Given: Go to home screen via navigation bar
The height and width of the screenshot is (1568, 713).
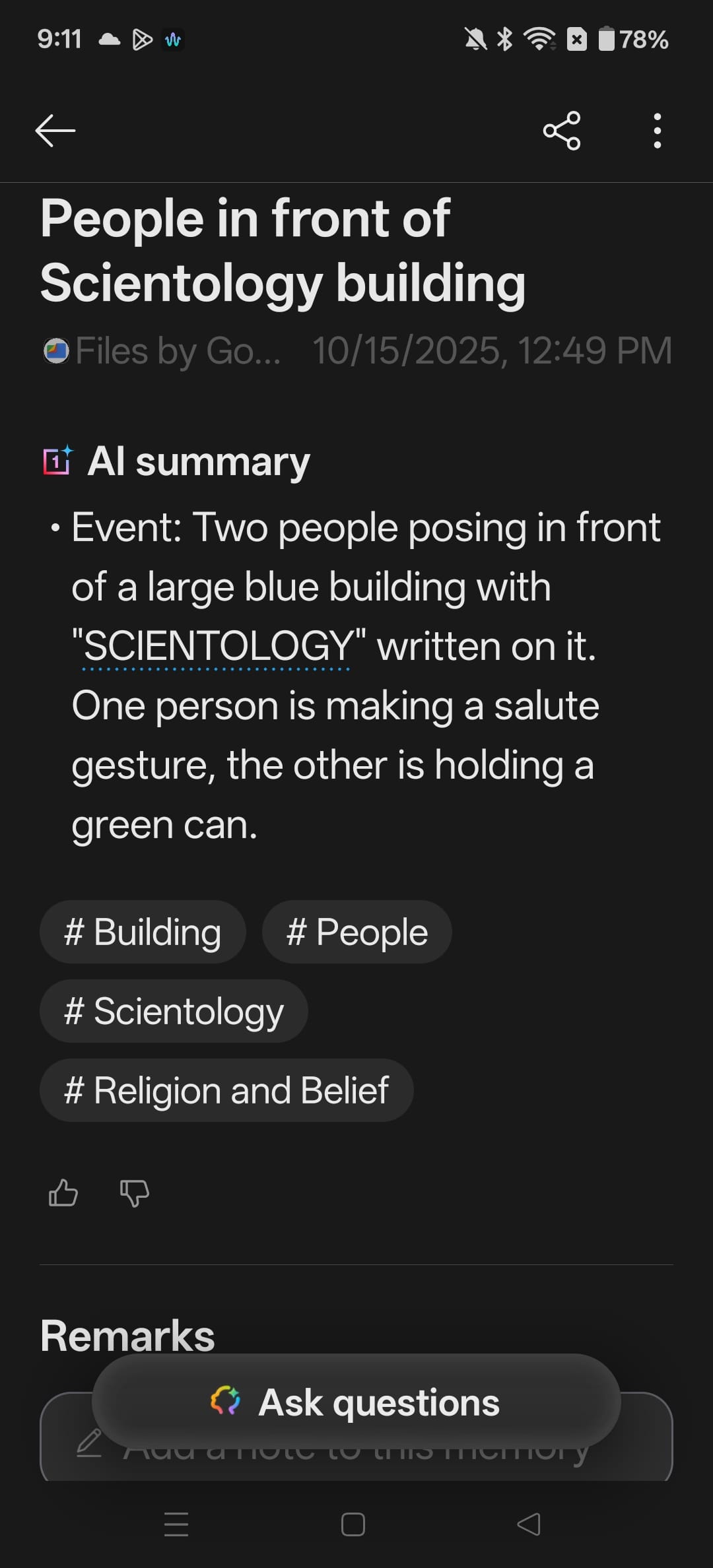Looking at the screenshot, I should click(353, 1524).
